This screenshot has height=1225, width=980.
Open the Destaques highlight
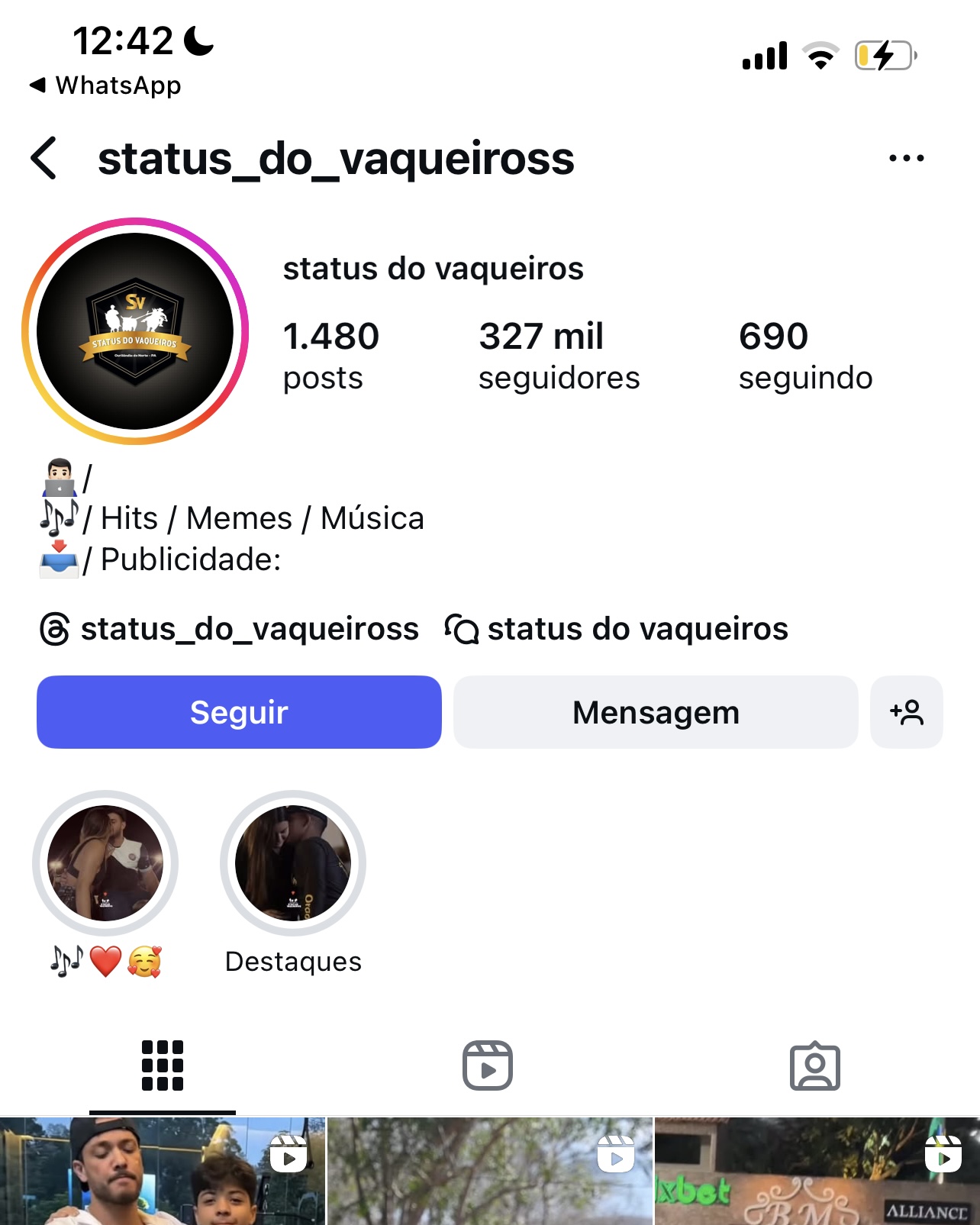coord(293,863)
